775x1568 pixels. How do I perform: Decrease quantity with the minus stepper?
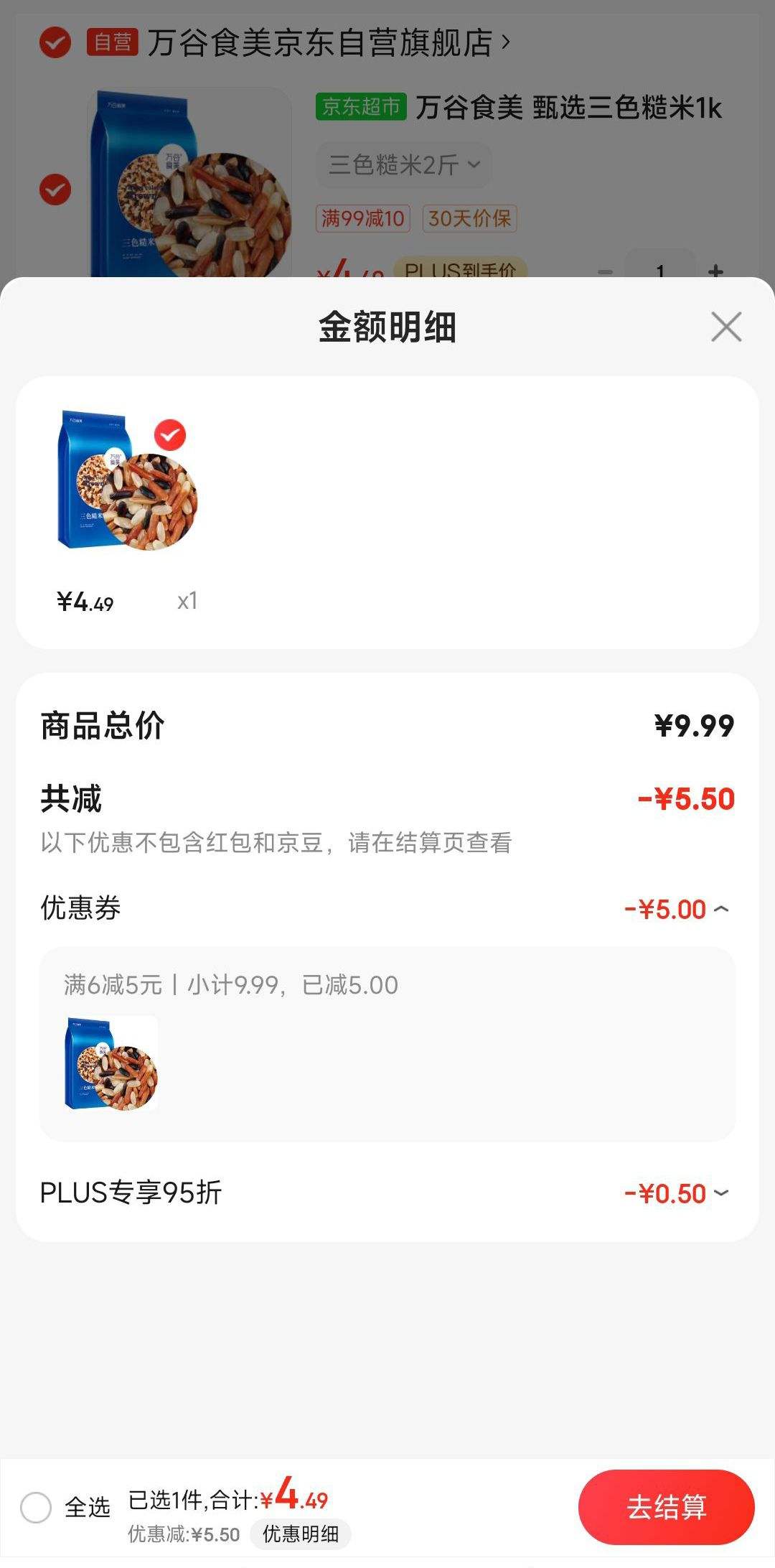point(605,271)
